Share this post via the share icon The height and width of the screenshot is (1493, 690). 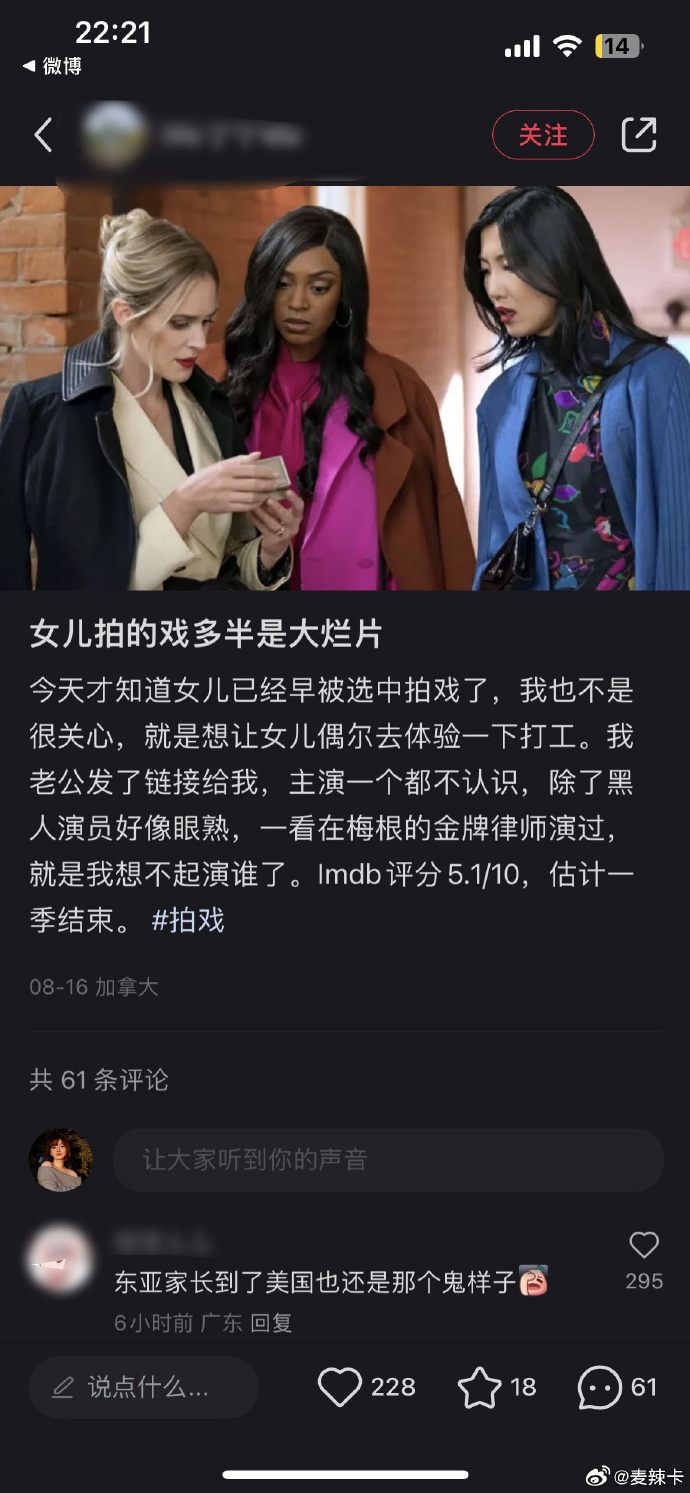coord(639,135)
